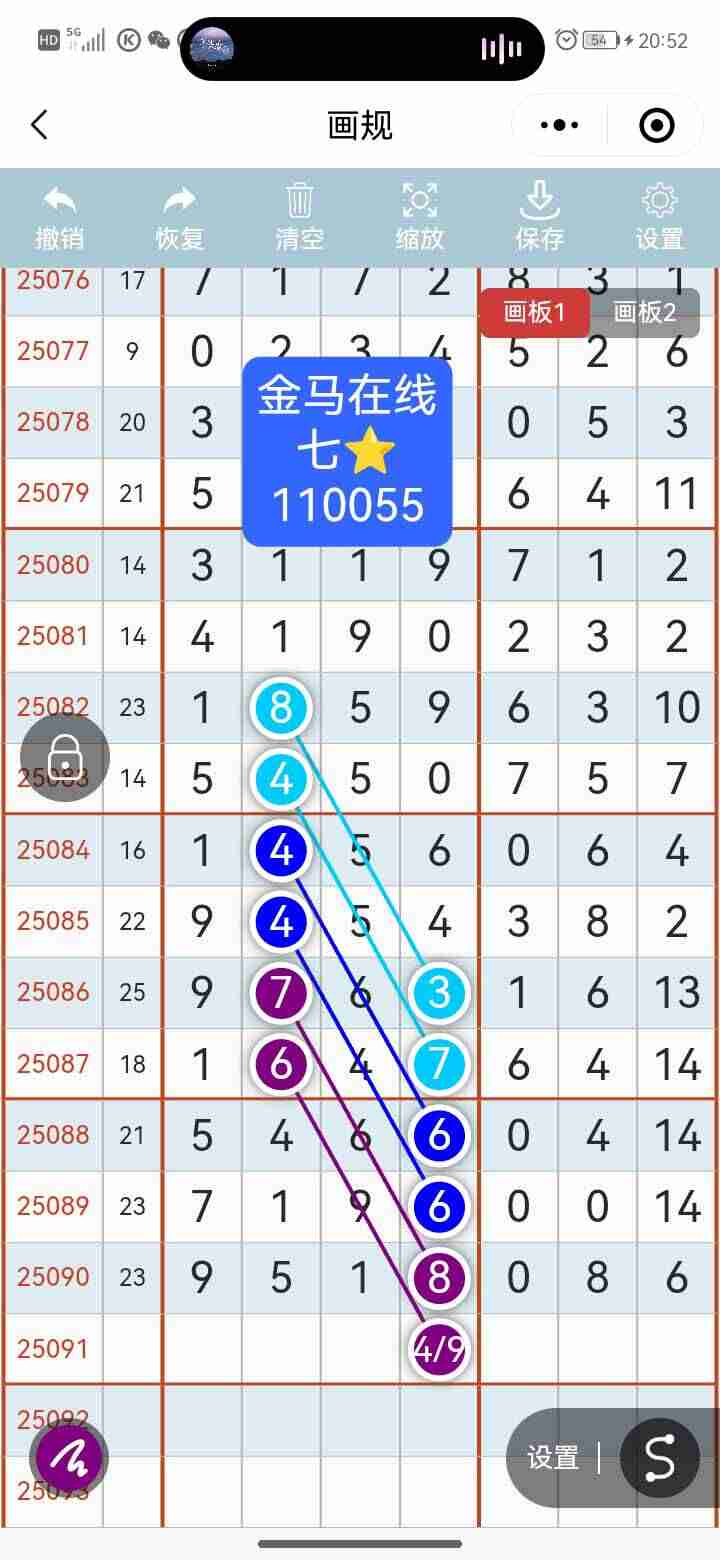Viewport: 720px width, 1560px height.
Task: Tap the circular target icon top right
Action: click(655, 124)
